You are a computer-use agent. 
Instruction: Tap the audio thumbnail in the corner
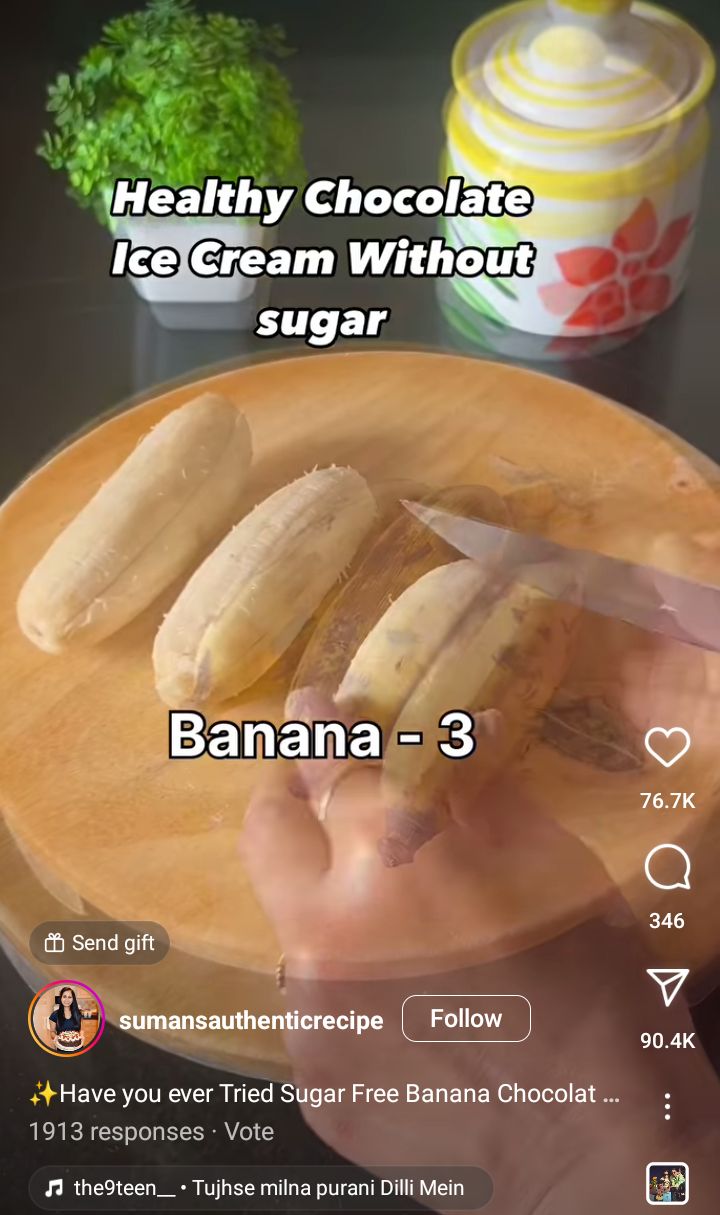click(667, 1184)
